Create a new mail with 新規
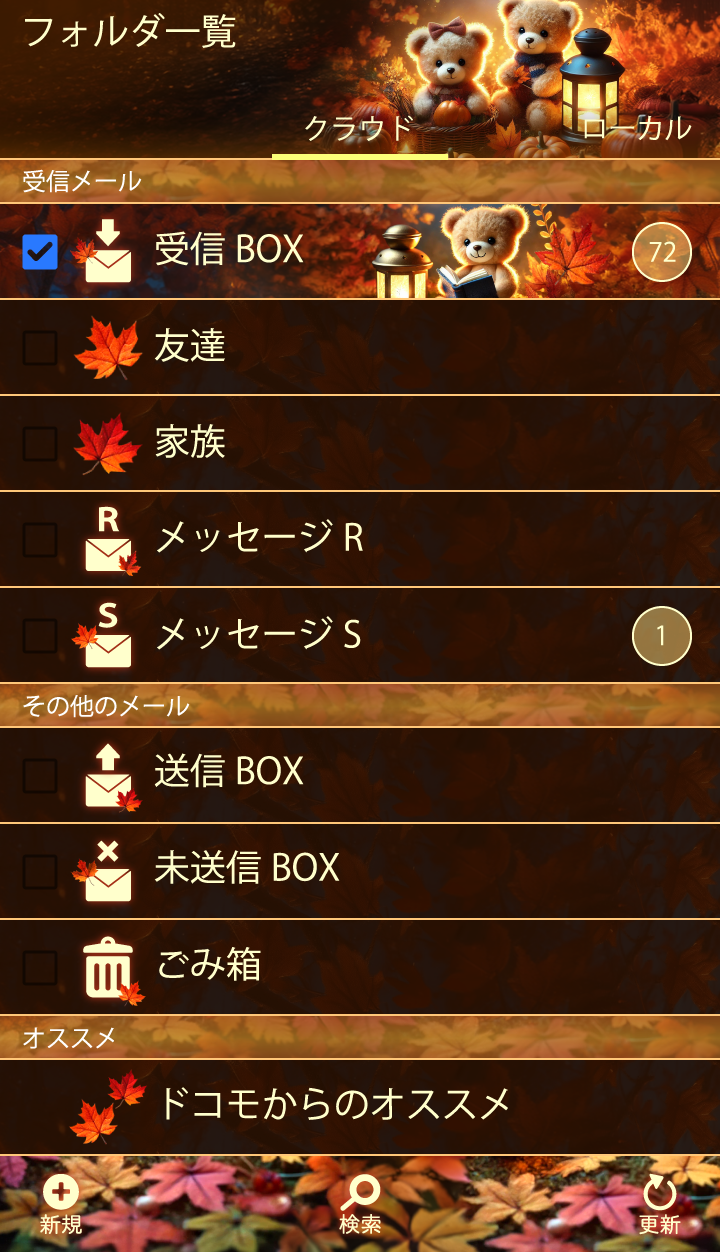The image size is (720, 1252). pyautogui.click(x=61, y=1205)
